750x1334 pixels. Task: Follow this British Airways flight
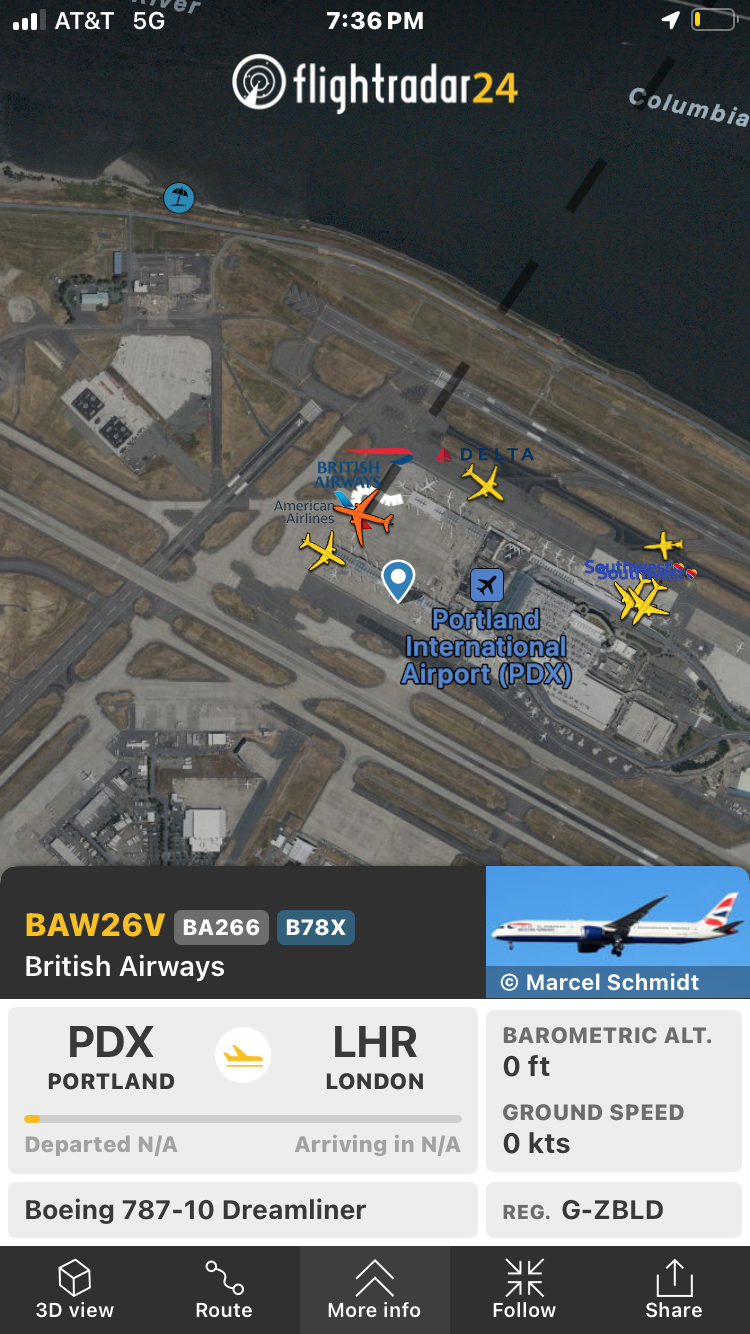coord(524,1290)
